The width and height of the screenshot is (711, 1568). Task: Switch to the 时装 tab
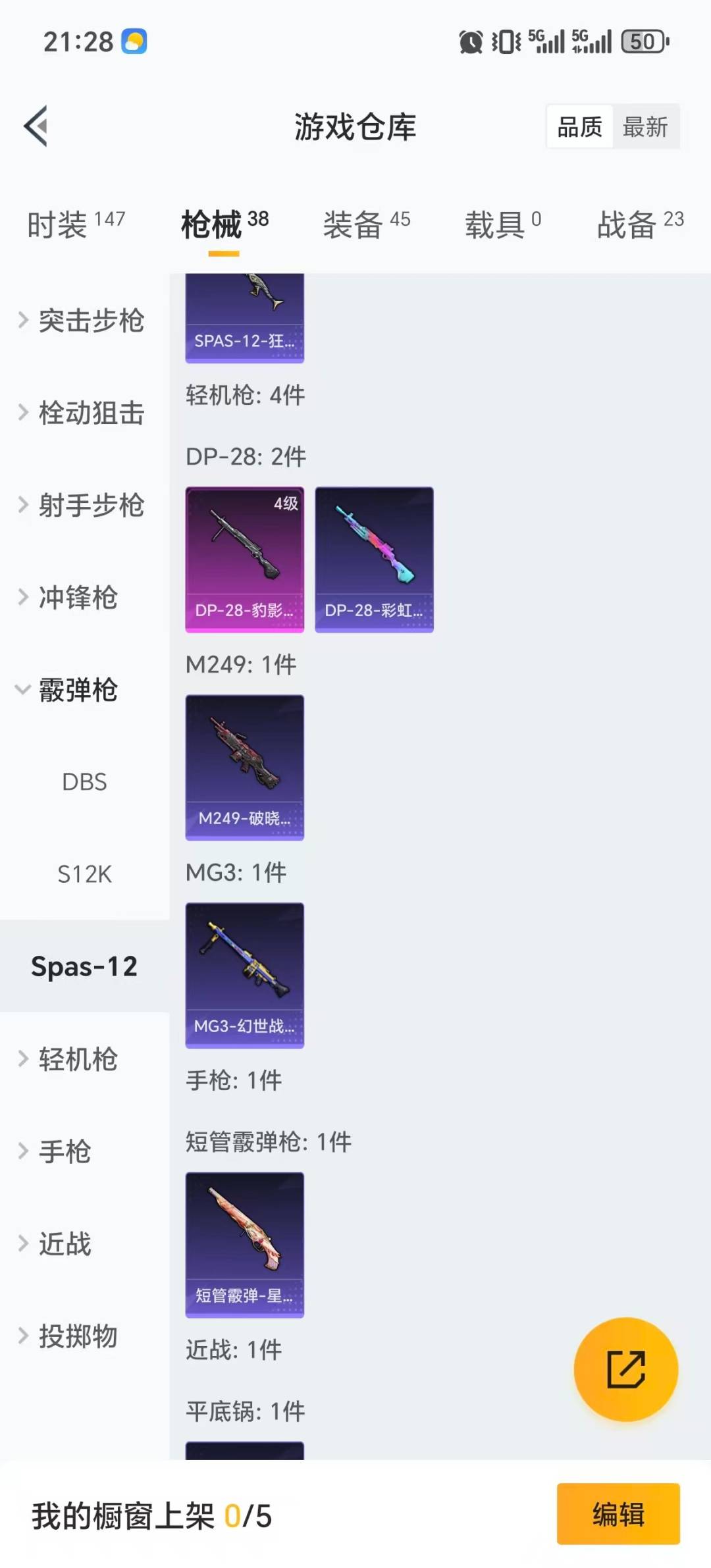point(76,224)
